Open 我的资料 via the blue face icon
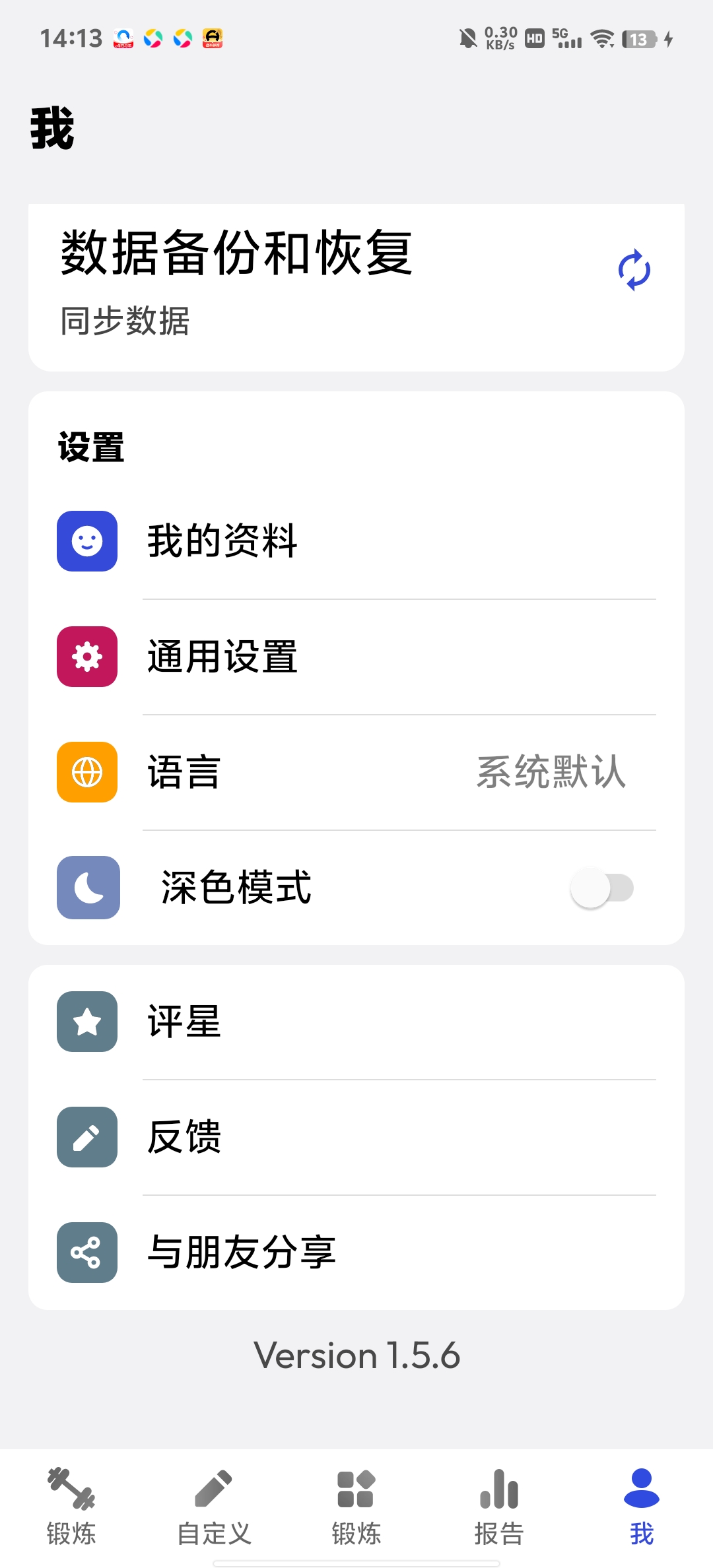713x1568 pixels. [86, 542]
